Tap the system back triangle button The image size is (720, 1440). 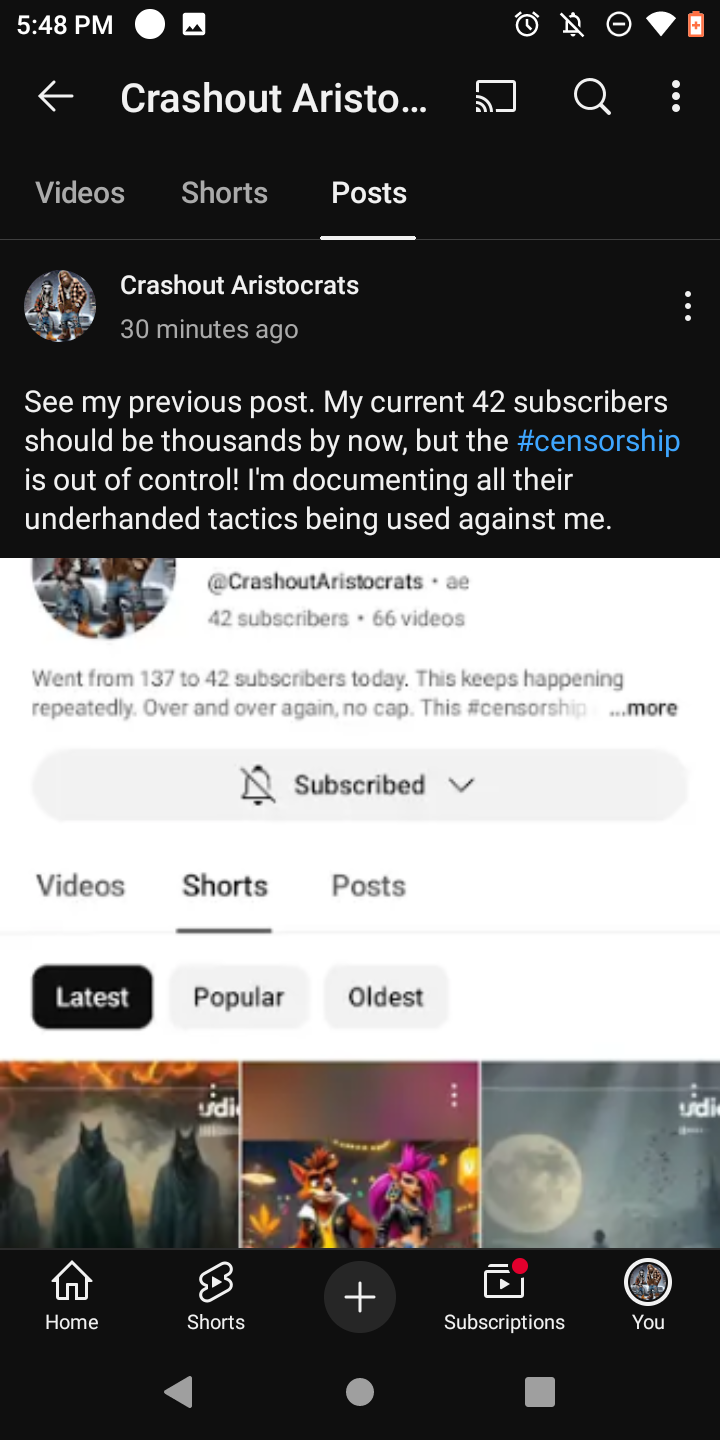tap(179, 1391)
